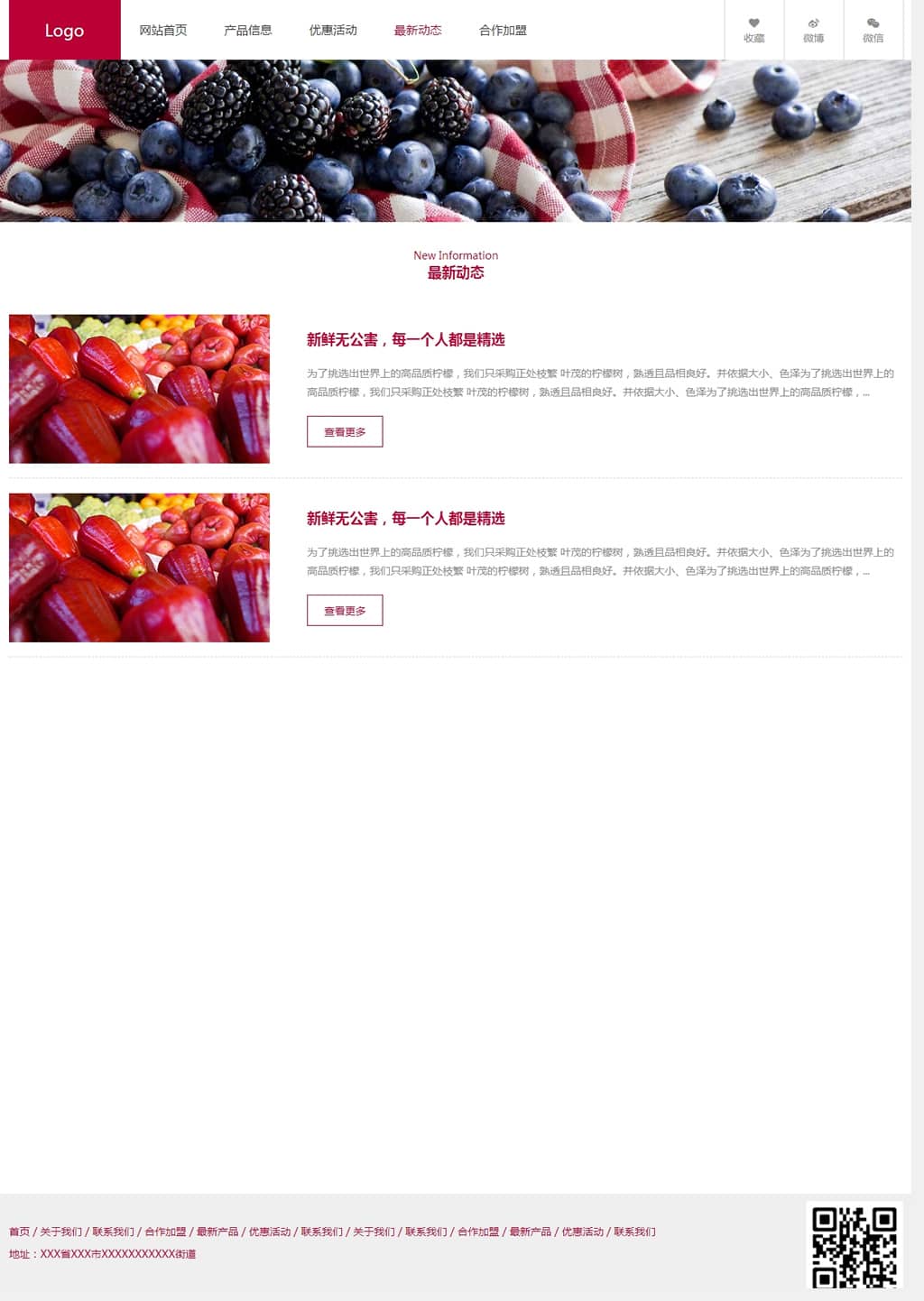Open the 网站首页 navigation item
This screenshot has height=1301, width=924.
(x=163, y=30)
